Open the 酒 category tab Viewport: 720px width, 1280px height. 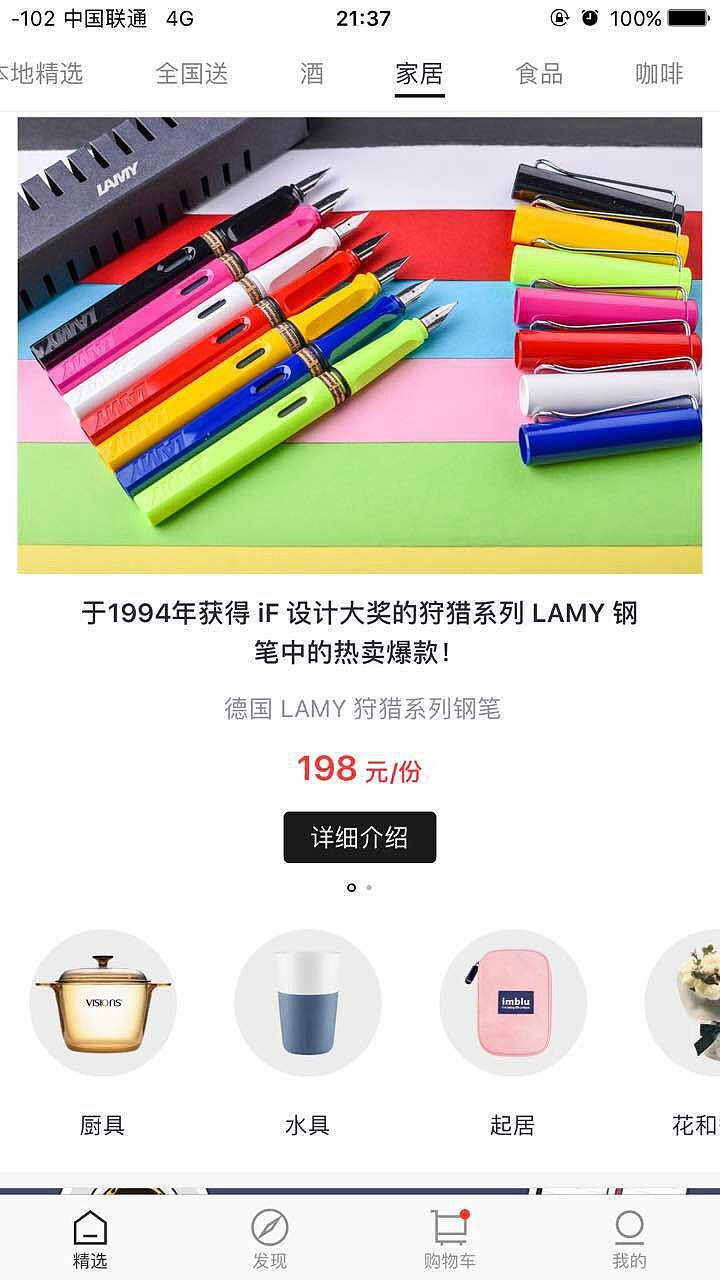tap(312, 73)
